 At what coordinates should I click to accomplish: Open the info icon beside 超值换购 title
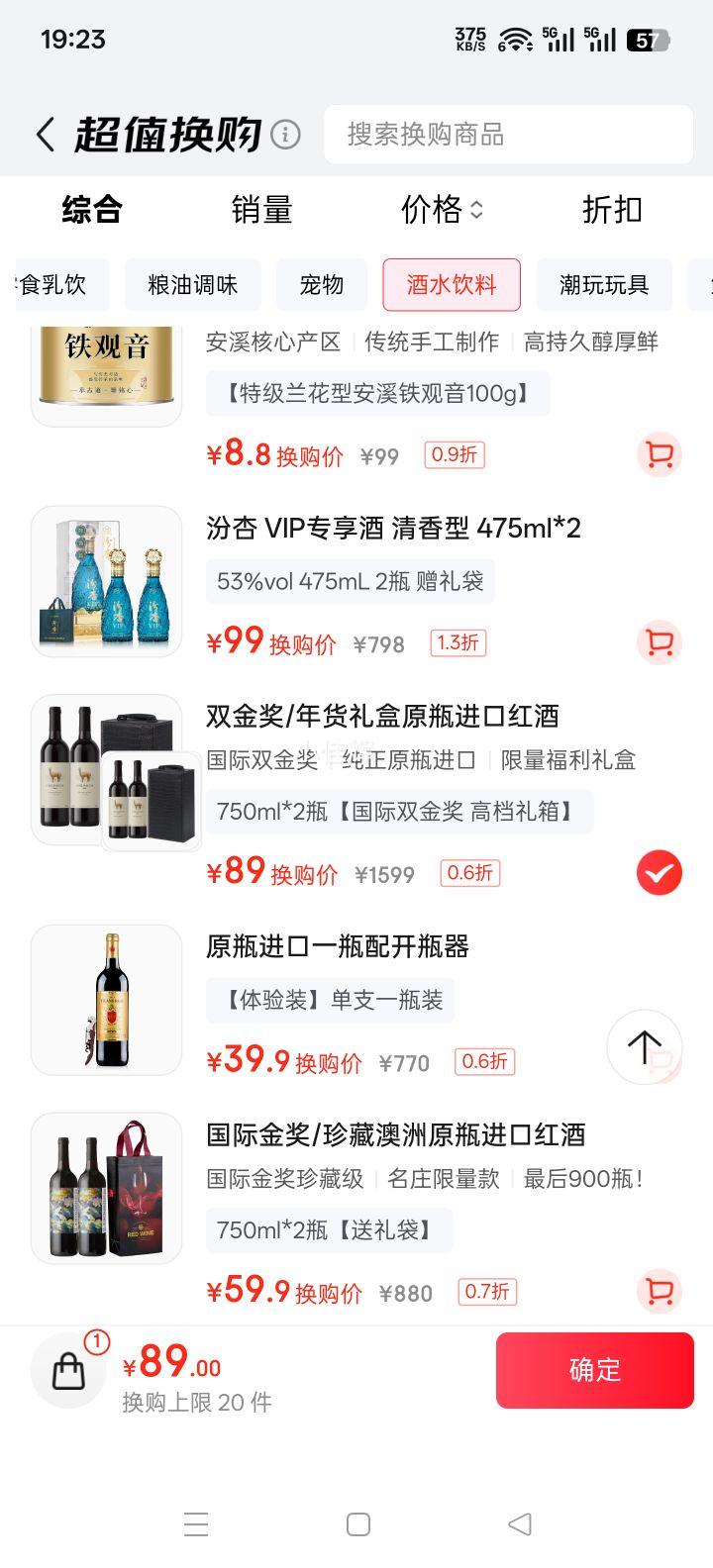(284, 134)
